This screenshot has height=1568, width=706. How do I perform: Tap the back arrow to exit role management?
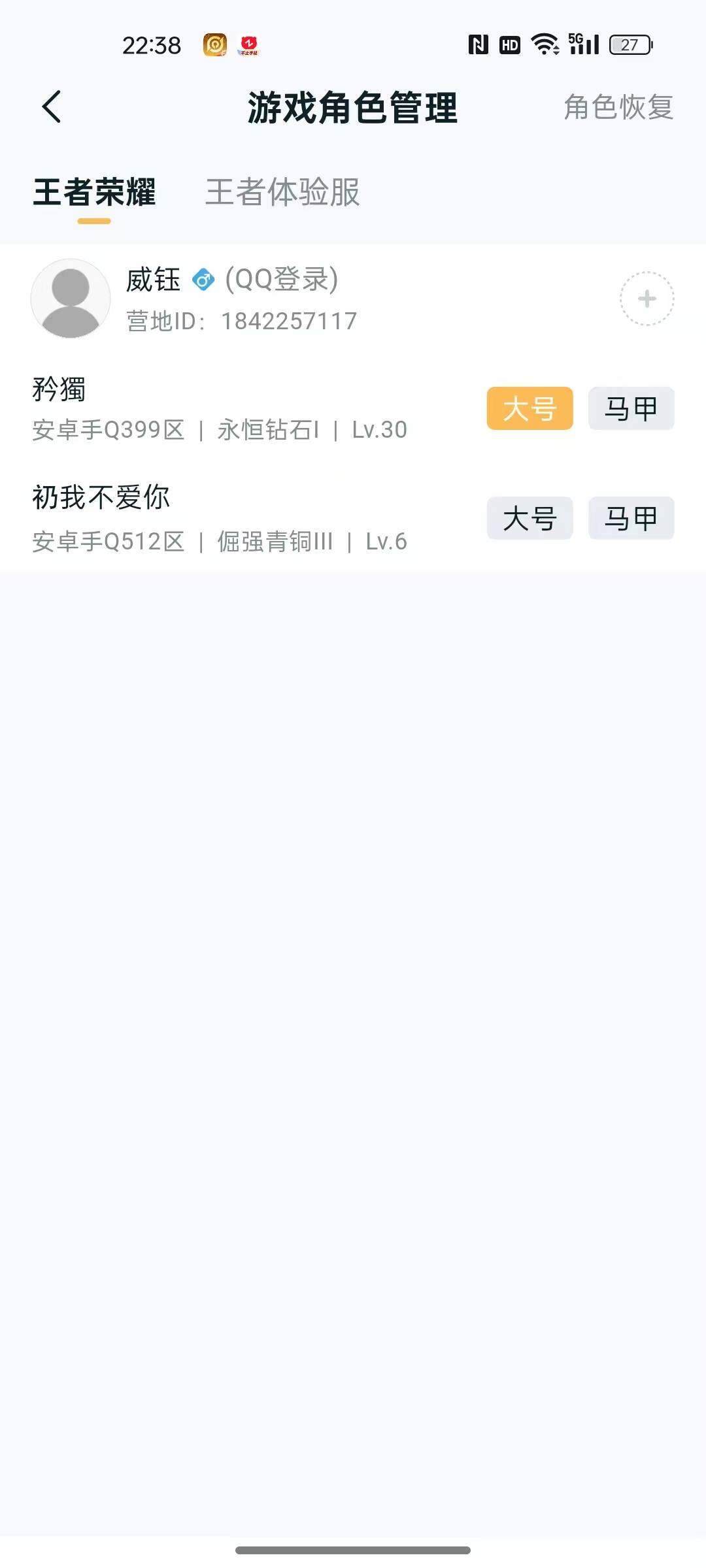tap(52, 106)
